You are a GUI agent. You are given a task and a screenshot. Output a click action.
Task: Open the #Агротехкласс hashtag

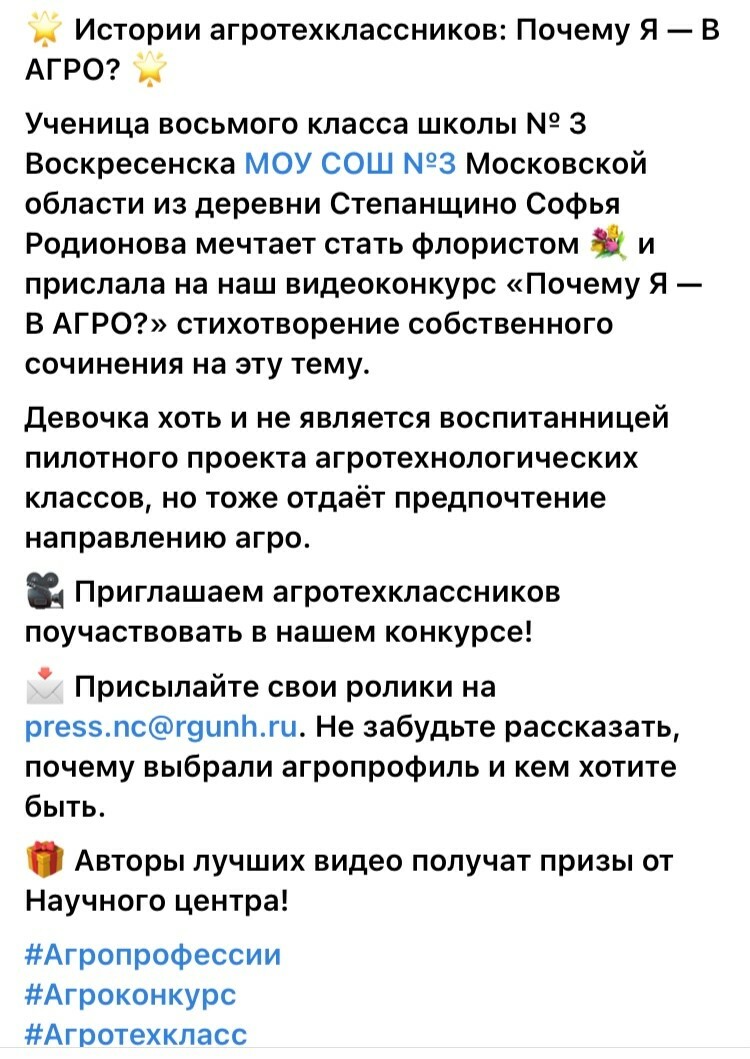pyautogui.click(x=135, y=1036)
